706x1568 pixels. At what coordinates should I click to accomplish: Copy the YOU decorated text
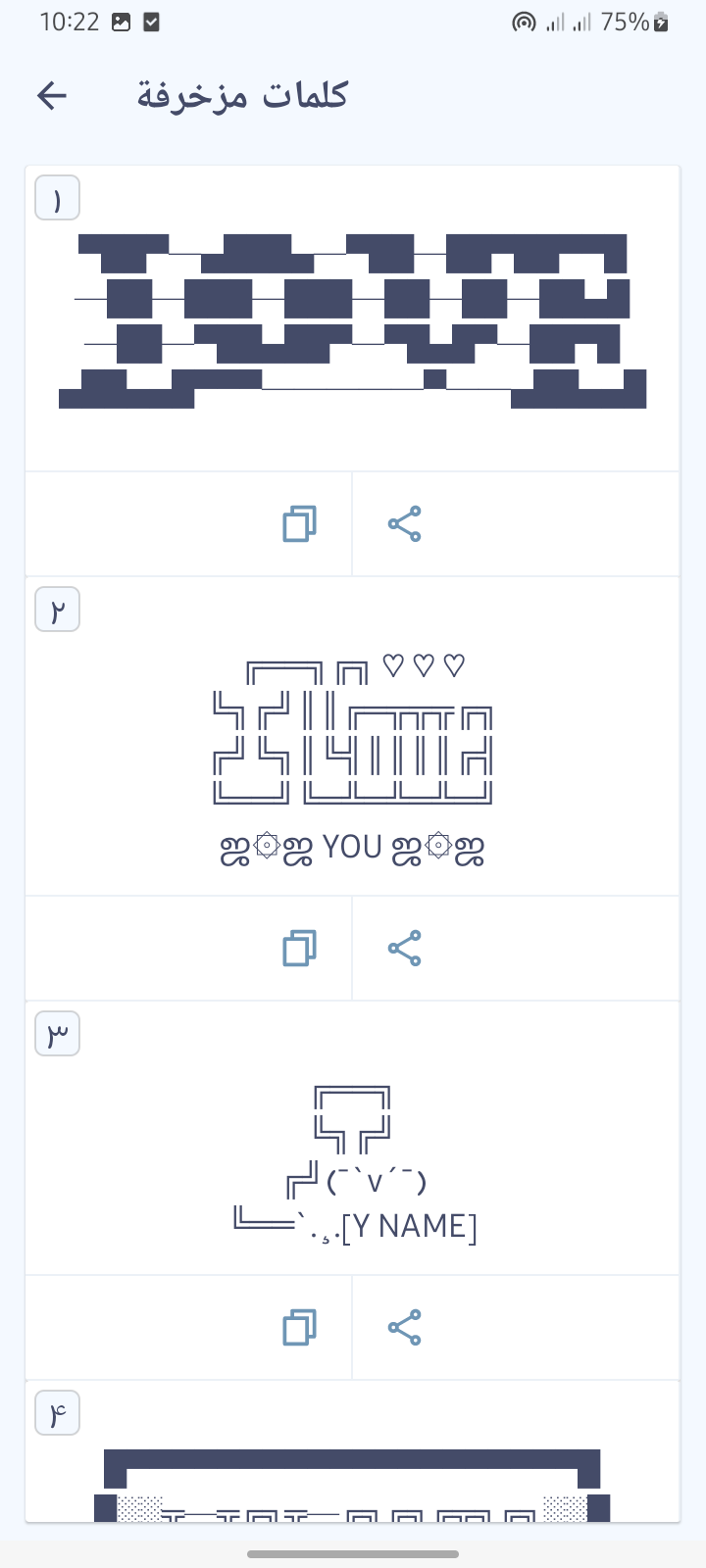(299, 948)
